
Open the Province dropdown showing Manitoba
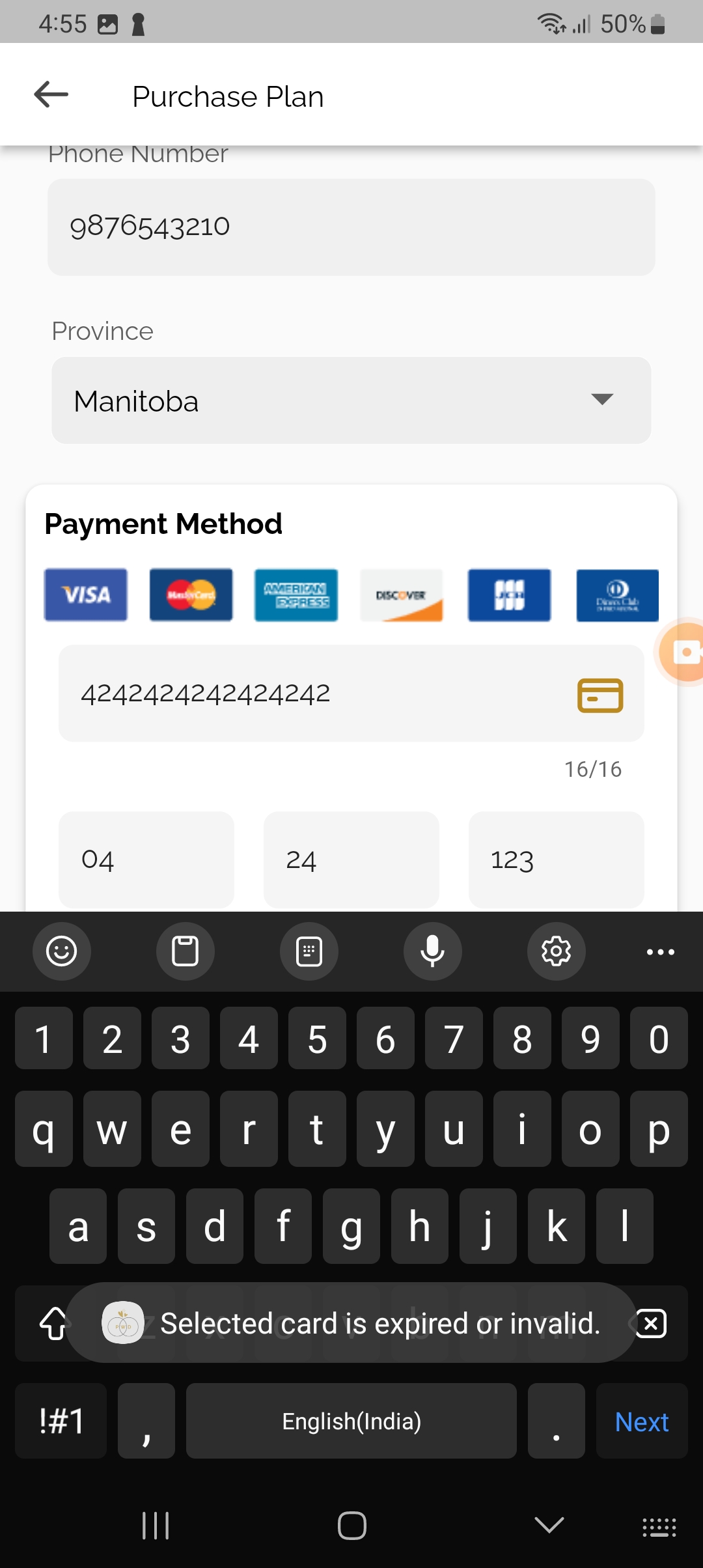(x=351, y=400)
